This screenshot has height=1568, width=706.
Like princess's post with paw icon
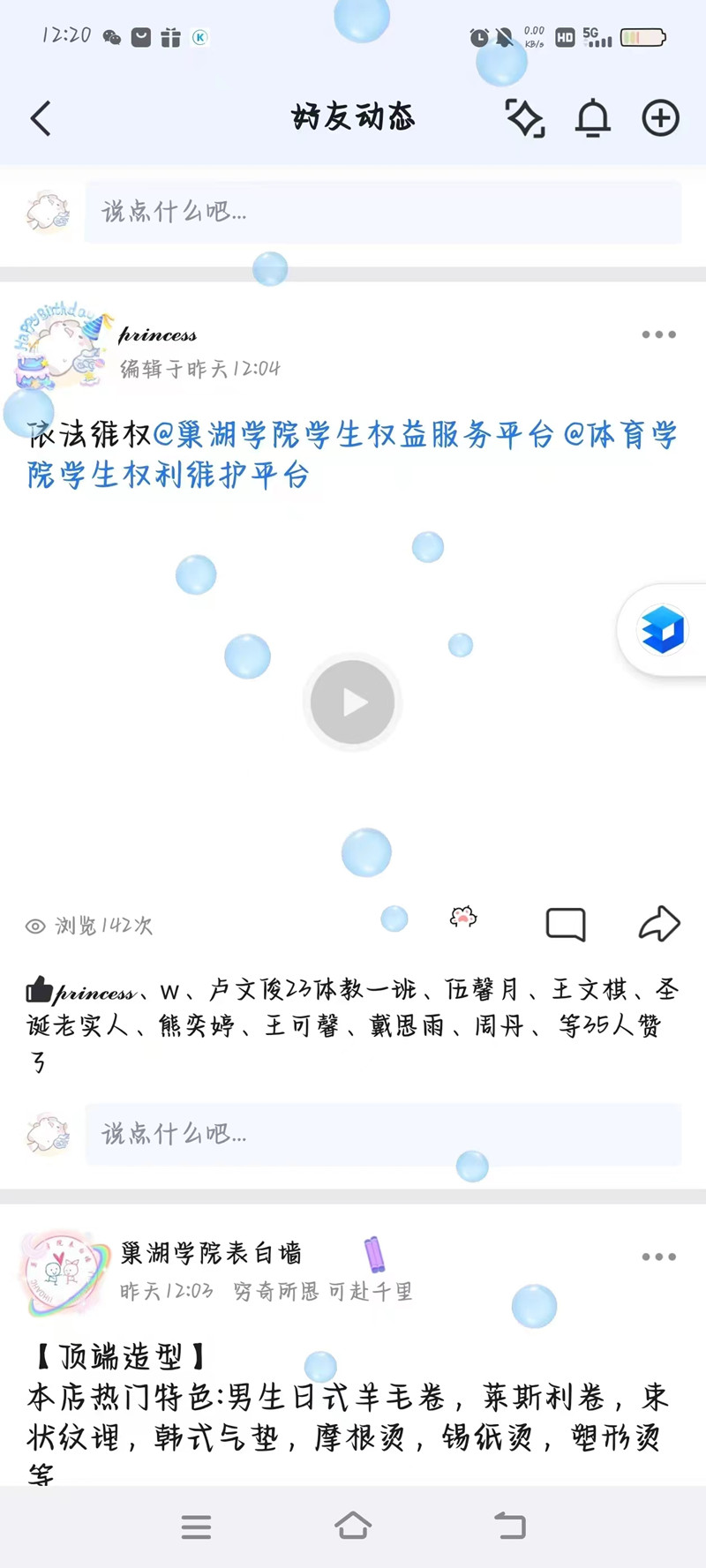[462, 918]
